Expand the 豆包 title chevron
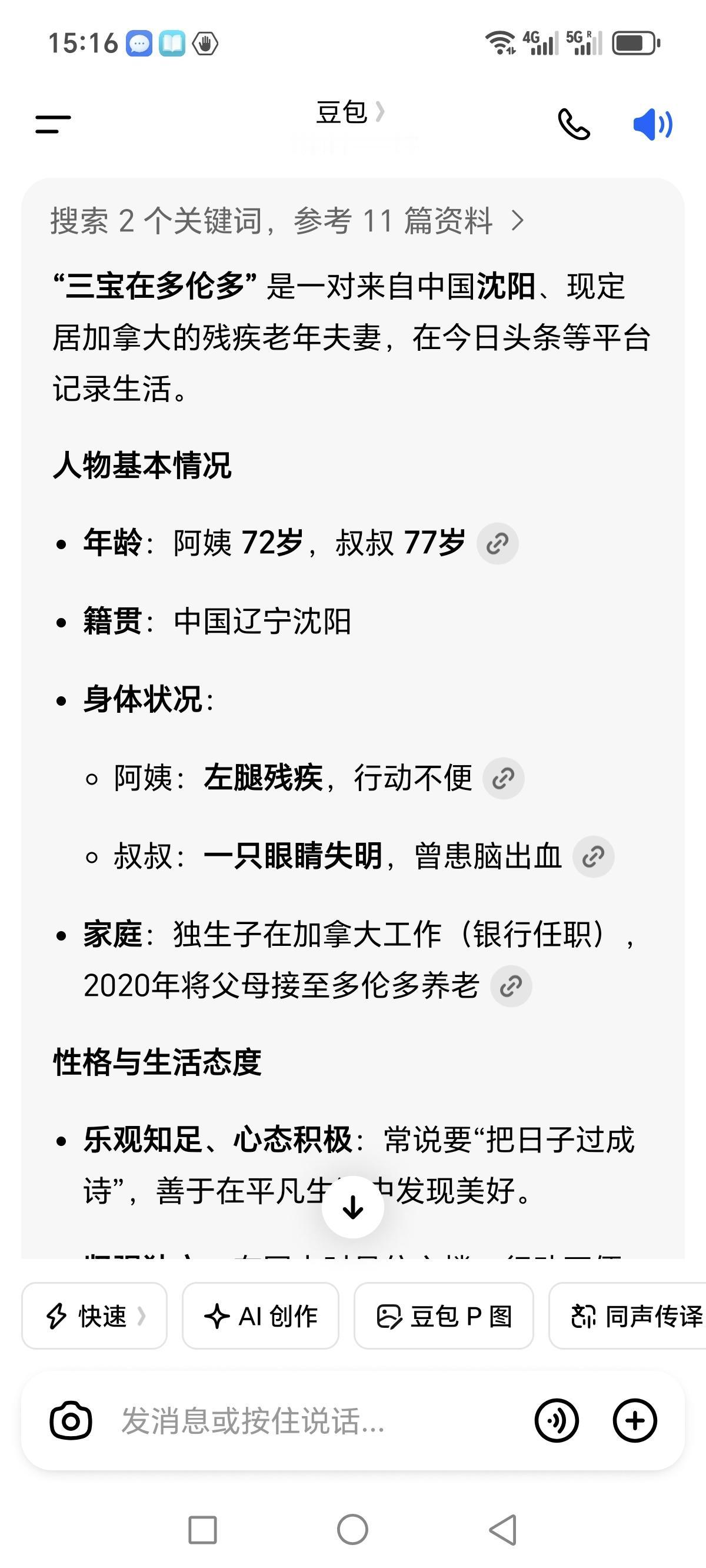The width and height of the screenshot is (706, 1568). (381, 114)
